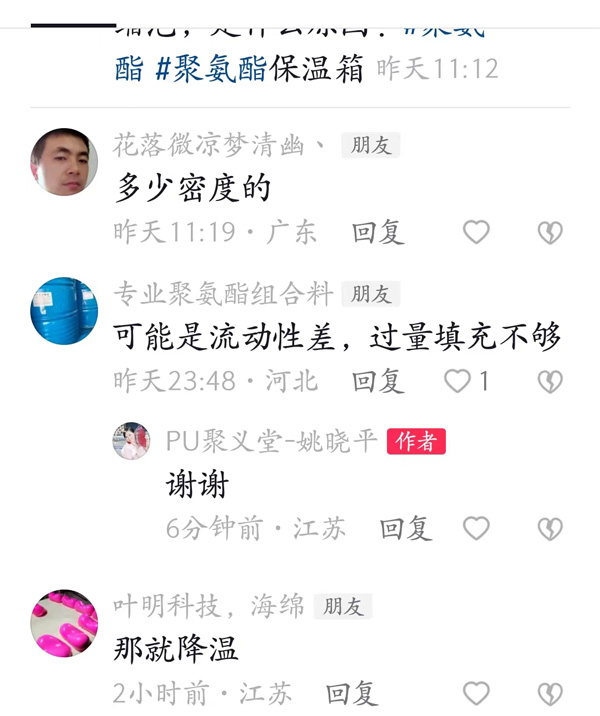The height and width of the screenshot is (716, 600).
Task: Dislike the 多少密度的 comment
Action: [x=549, y=232]
